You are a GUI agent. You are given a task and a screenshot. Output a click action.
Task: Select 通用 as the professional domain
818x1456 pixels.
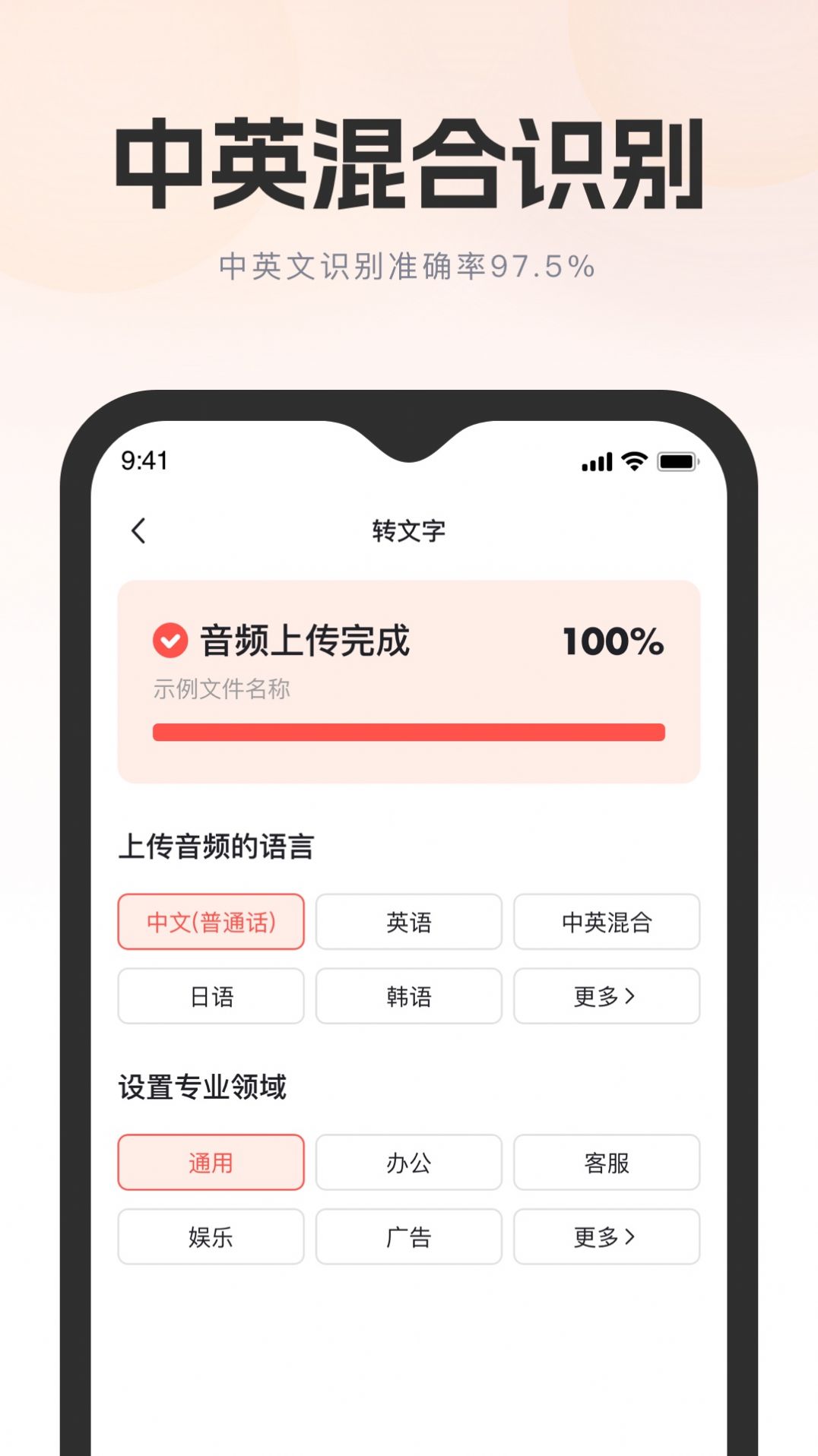[x=211, y=1162]
